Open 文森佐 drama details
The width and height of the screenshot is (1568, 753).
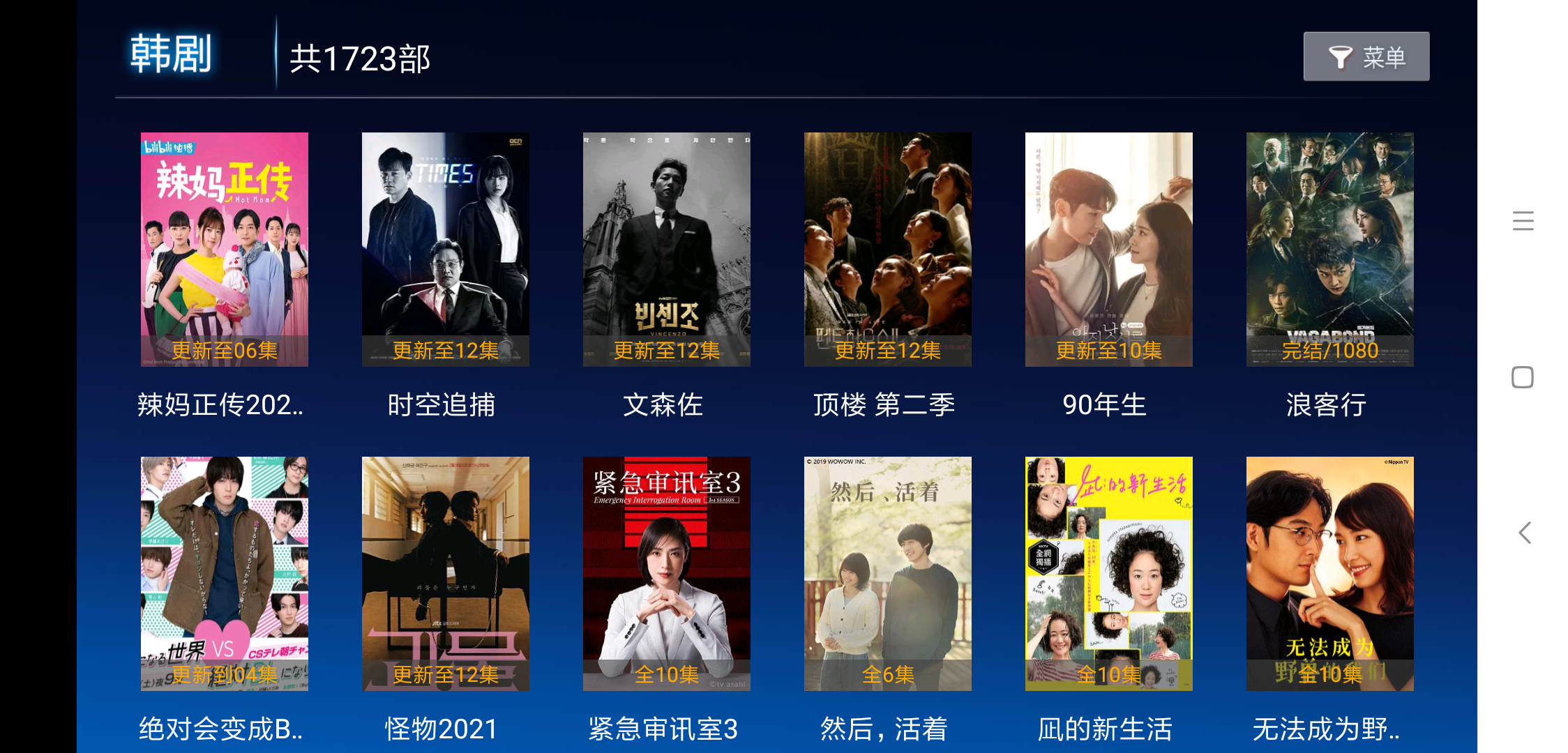click(666, 250)
